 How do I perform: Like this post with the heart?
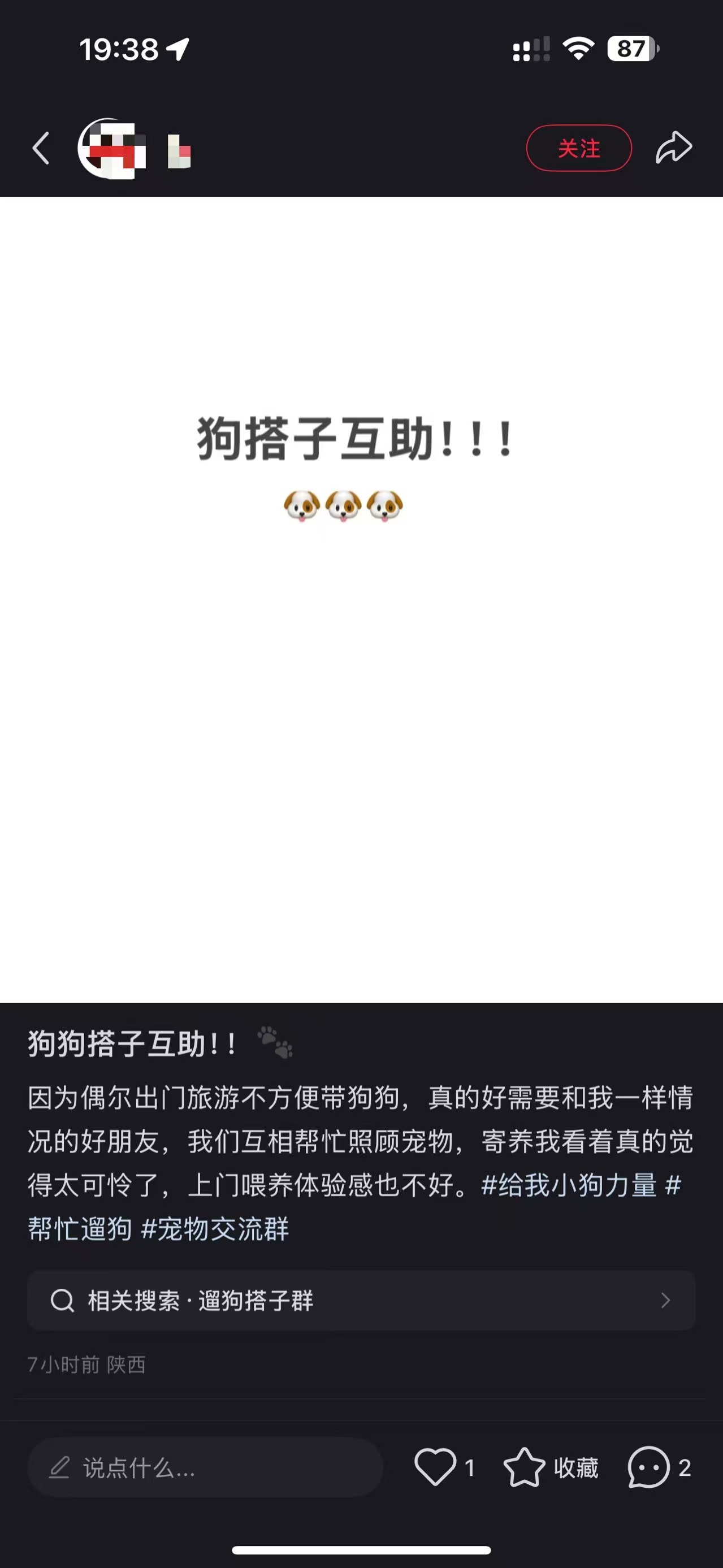click(x=435, y=1467)
